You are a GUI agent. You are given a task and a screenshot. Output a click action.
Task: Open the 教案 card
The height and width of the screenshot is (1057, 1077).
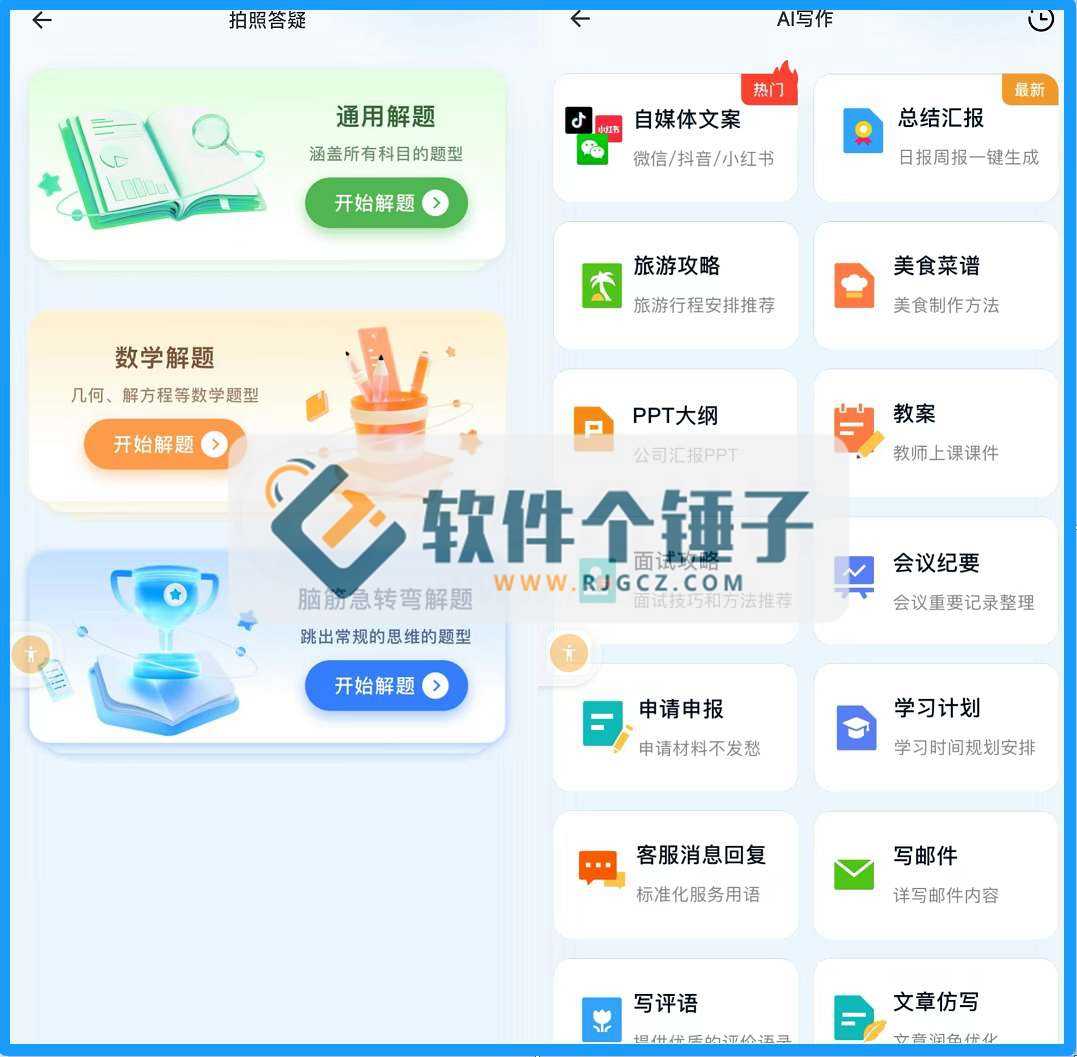[x=936, y=432]
